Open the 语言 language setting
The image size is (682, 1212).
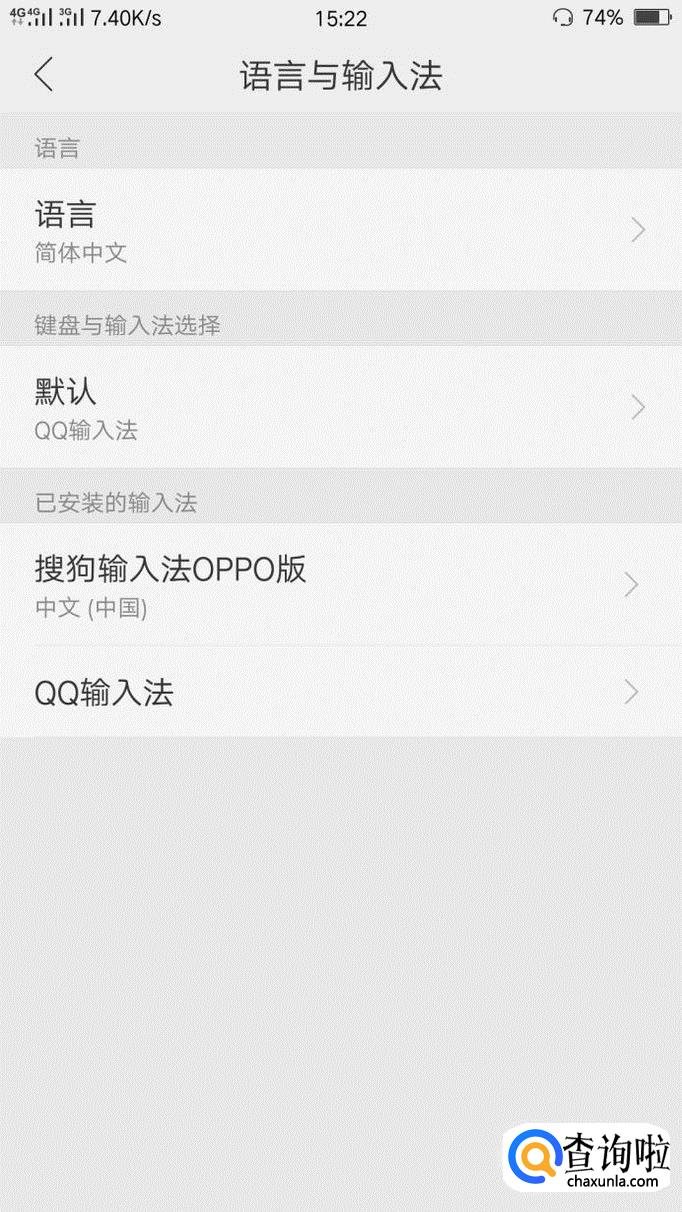point(340,230)
